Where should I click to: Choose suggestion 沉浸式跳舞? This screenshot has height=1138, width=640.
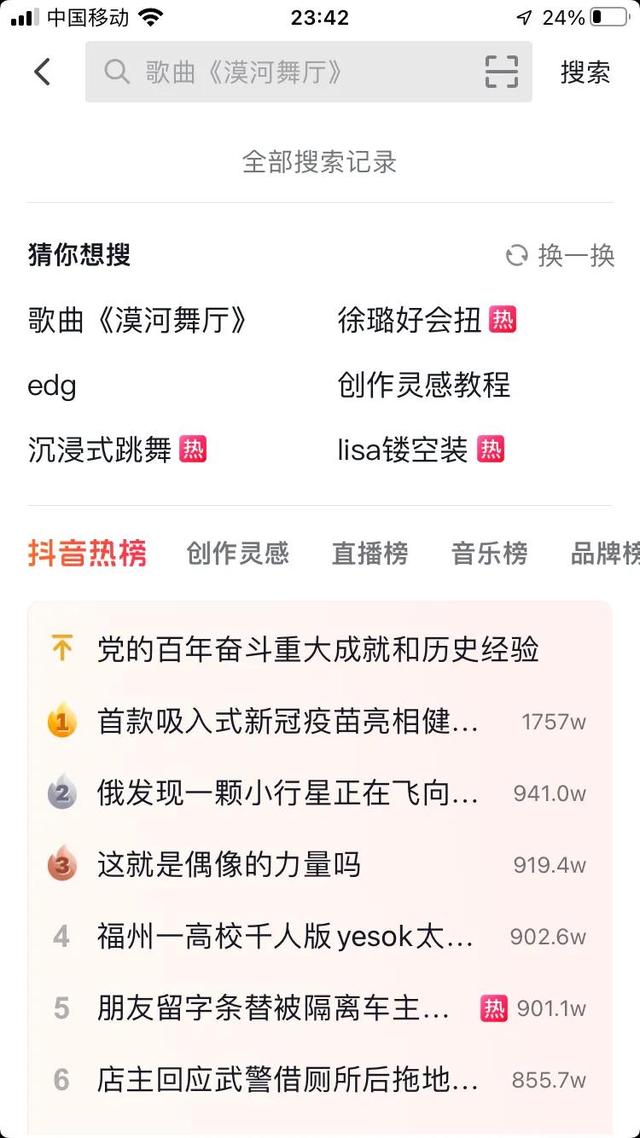100,450
